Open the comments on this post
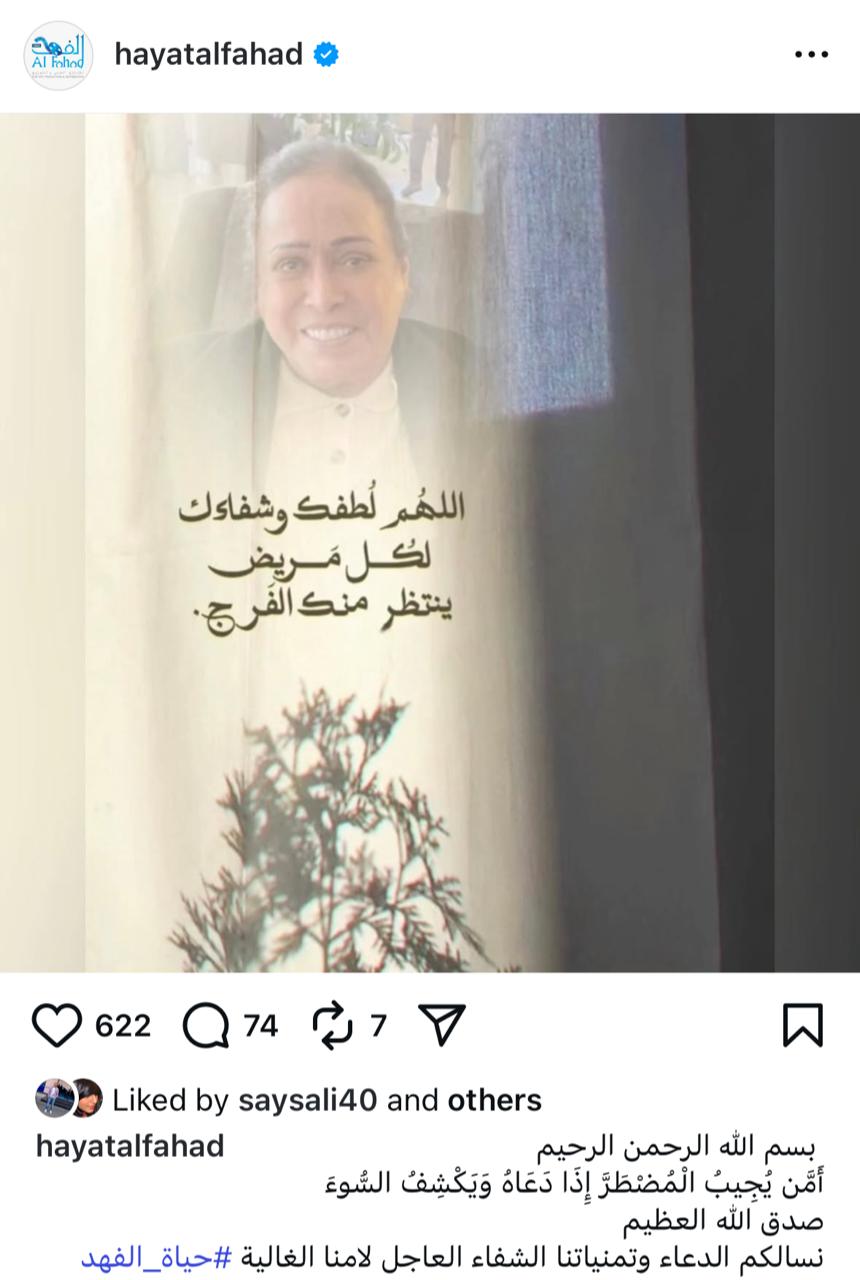860x1280 pixels. (206, 1025)
